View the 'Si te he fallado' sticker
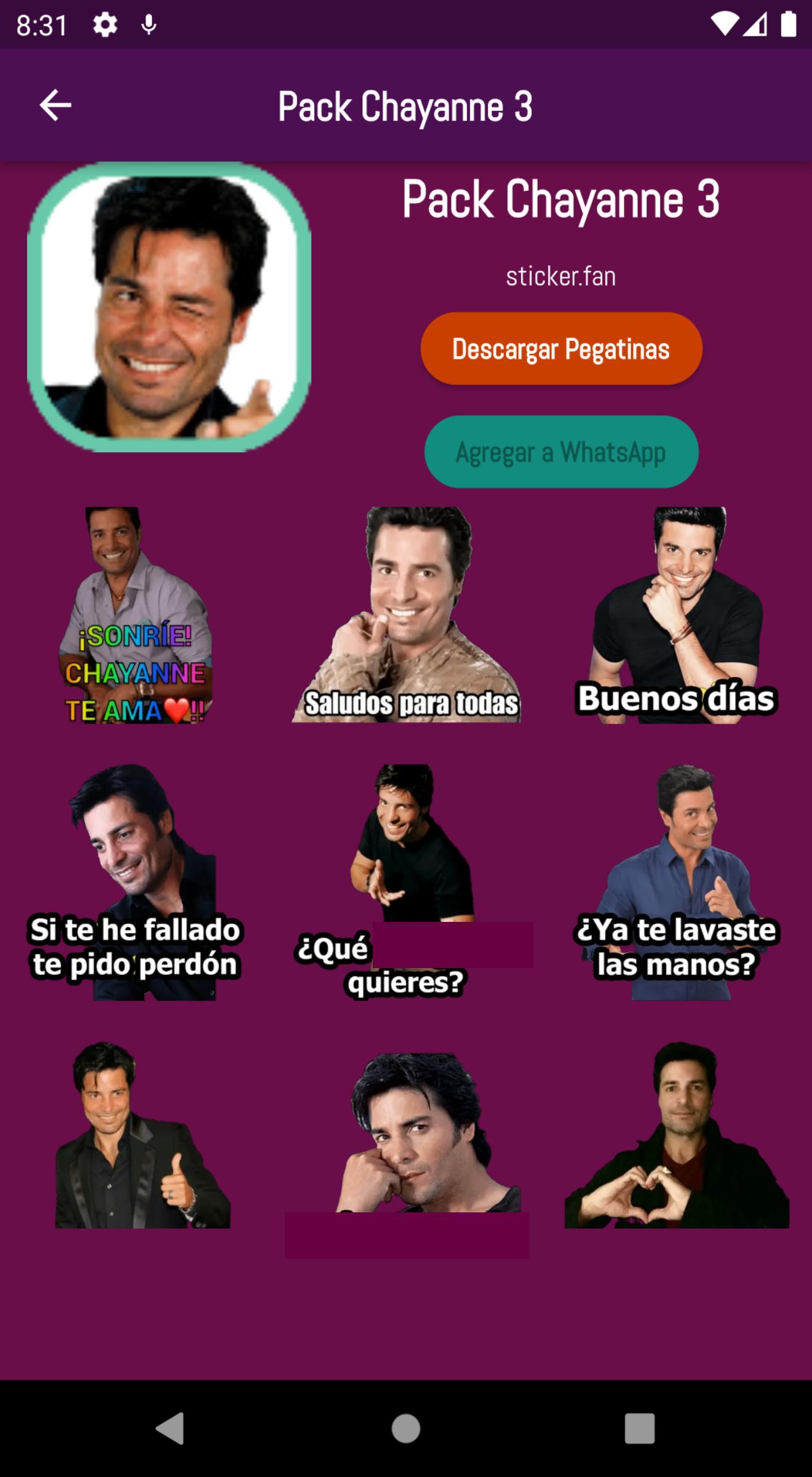Screen dimensions: 812x1477 tap(135, 882)
